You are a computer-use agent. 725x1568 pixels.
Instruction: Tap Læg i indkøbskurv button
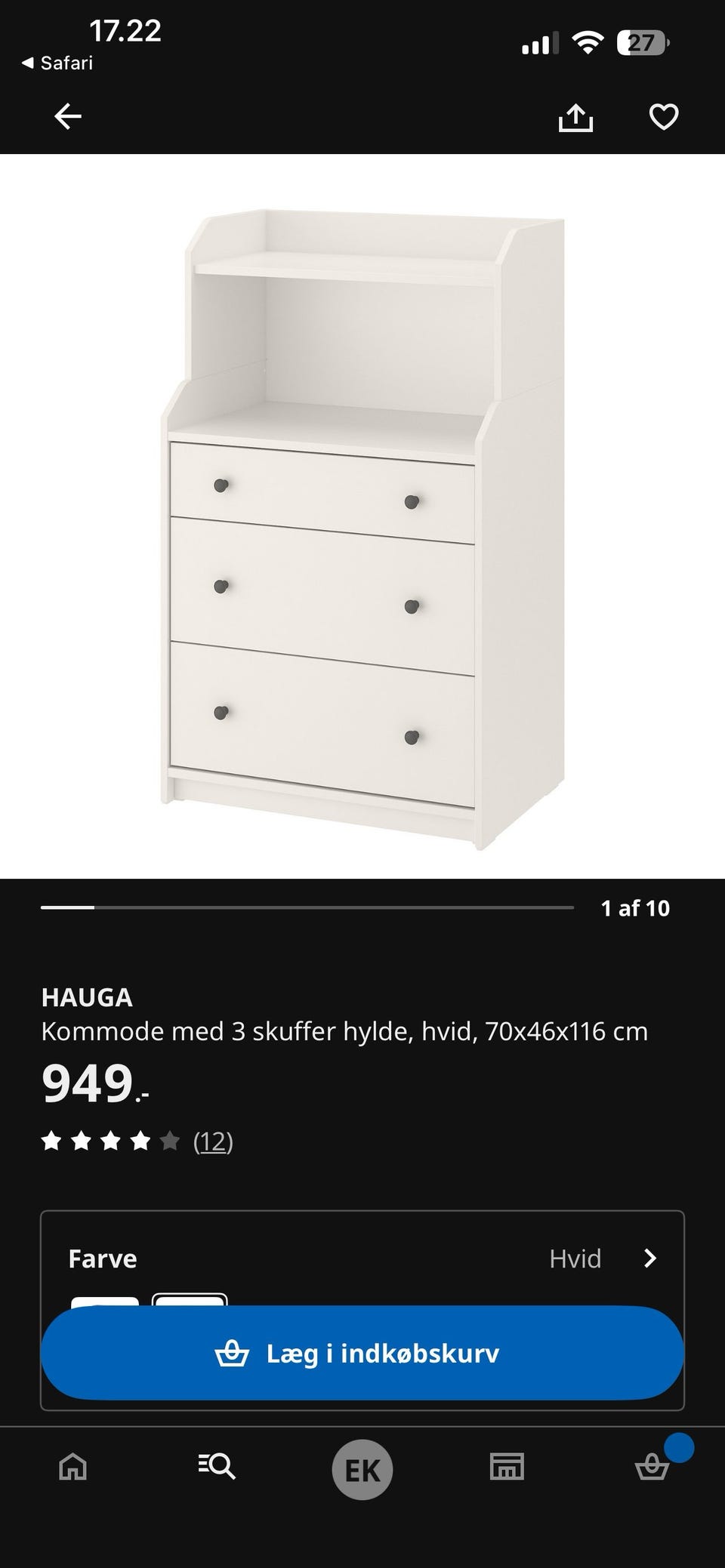tap(362, 1352)
